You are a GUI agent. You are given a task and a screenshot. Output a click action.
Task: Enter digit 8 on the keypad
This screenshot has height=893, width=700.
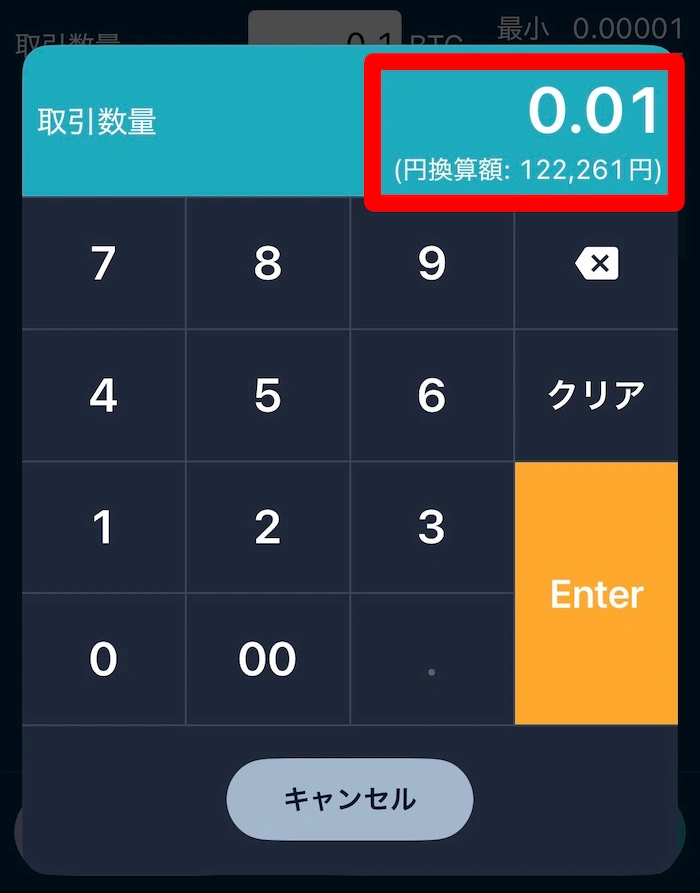tap(267, 264)
